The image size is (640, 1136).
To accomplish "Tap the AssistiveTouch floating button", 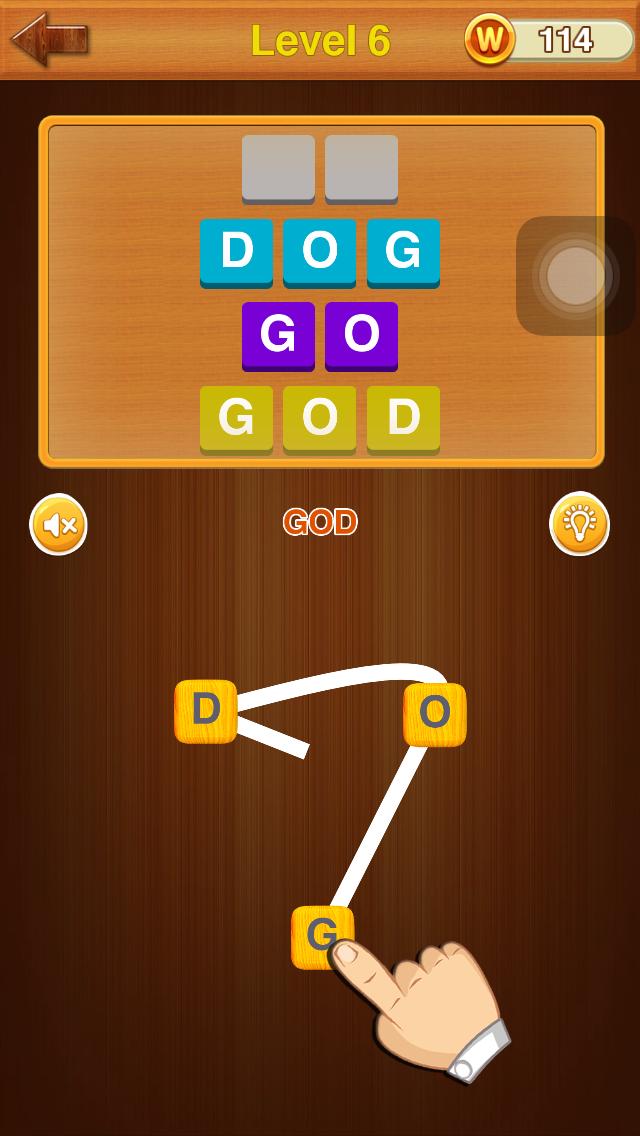I will pyautogui.click(x=576, y=276).
